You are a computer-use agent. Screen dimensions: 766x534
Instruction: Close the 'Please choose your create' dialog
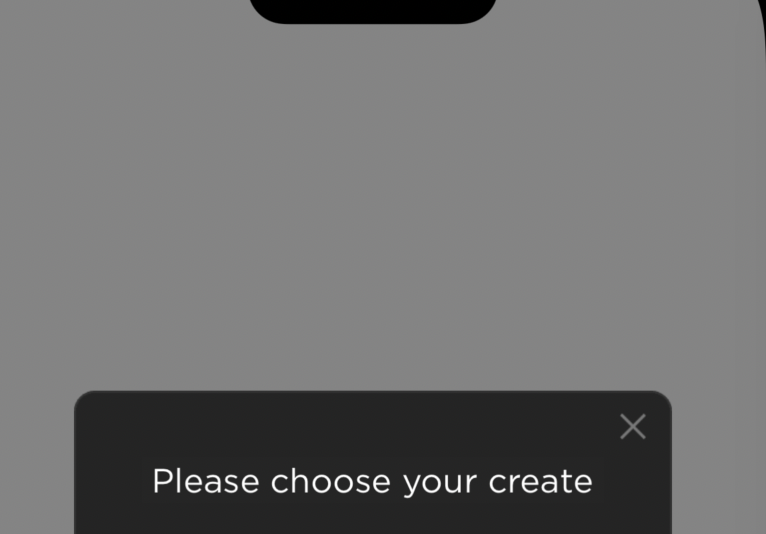(x=632, y=427)
